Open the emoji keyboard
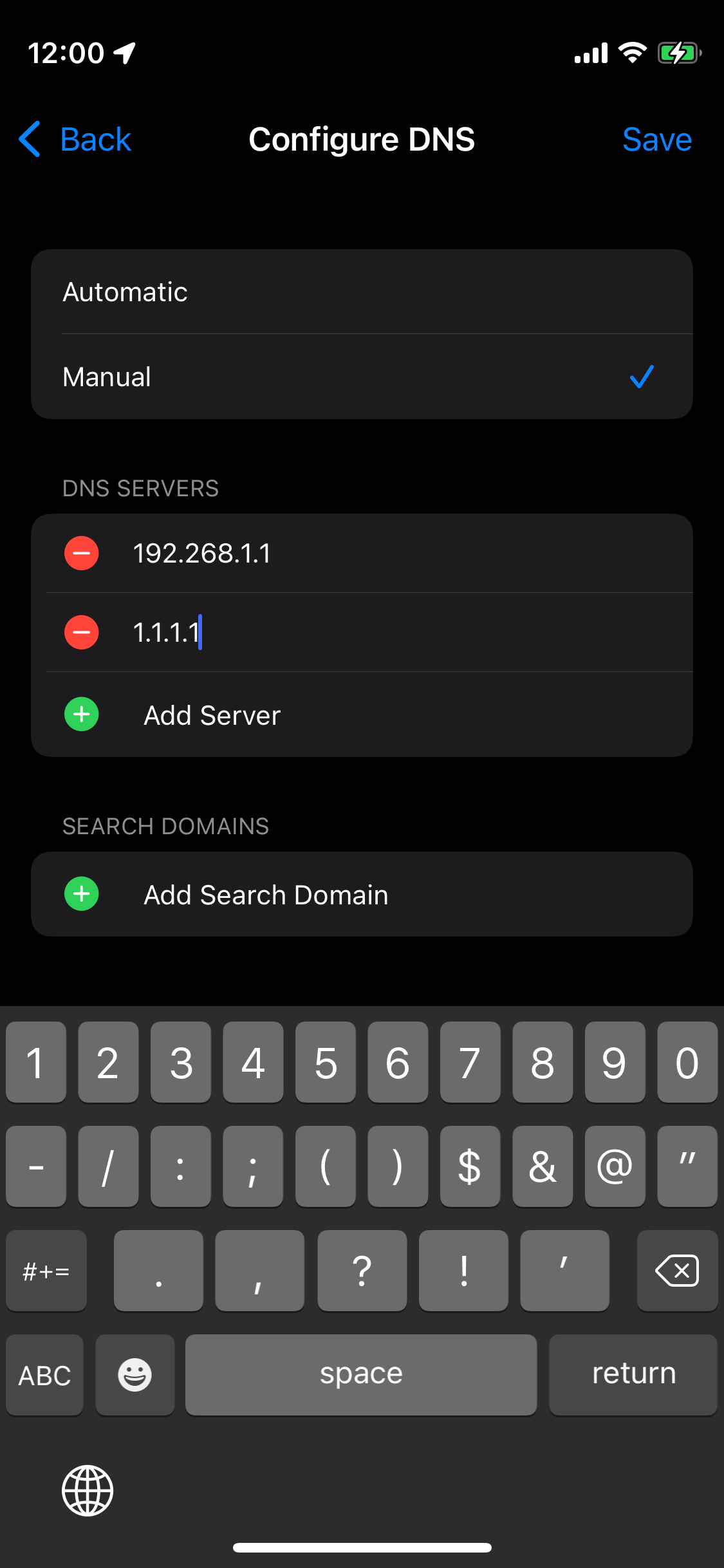This screenshot has height=1568, width=724. point(135,1374)
